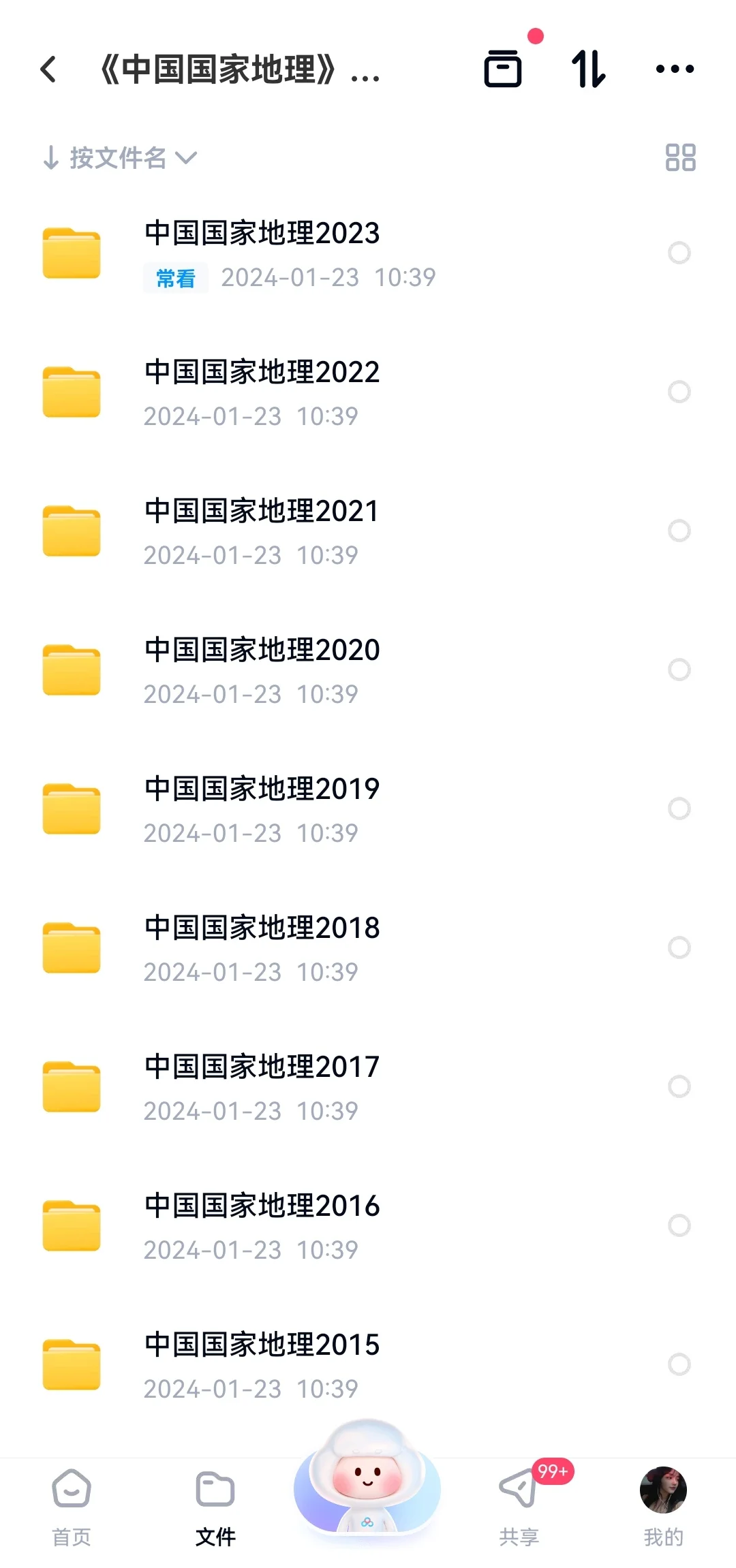Go back using the top-left arrow

(x=48, y=69)
